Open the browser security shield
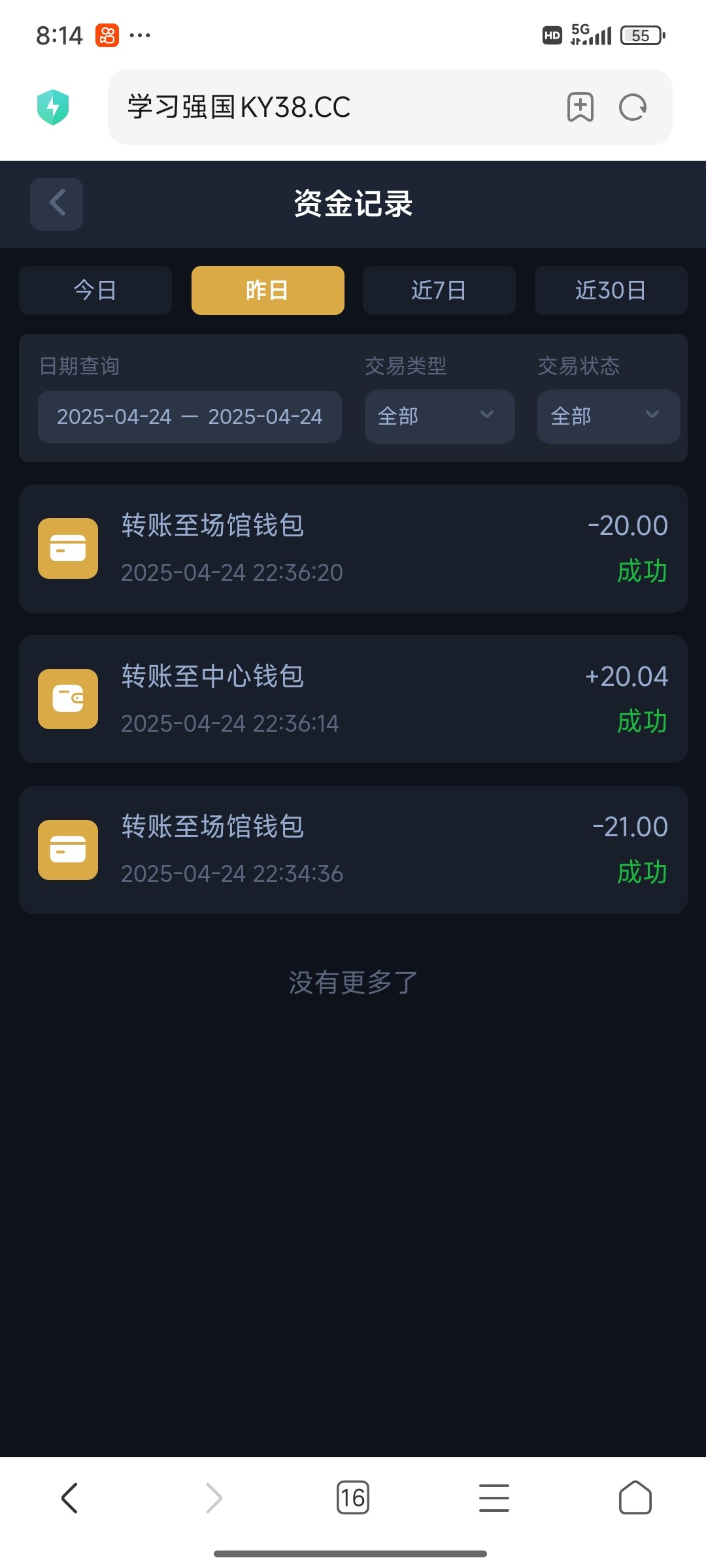The image size is (706, 1568). (x=53, y=107)
